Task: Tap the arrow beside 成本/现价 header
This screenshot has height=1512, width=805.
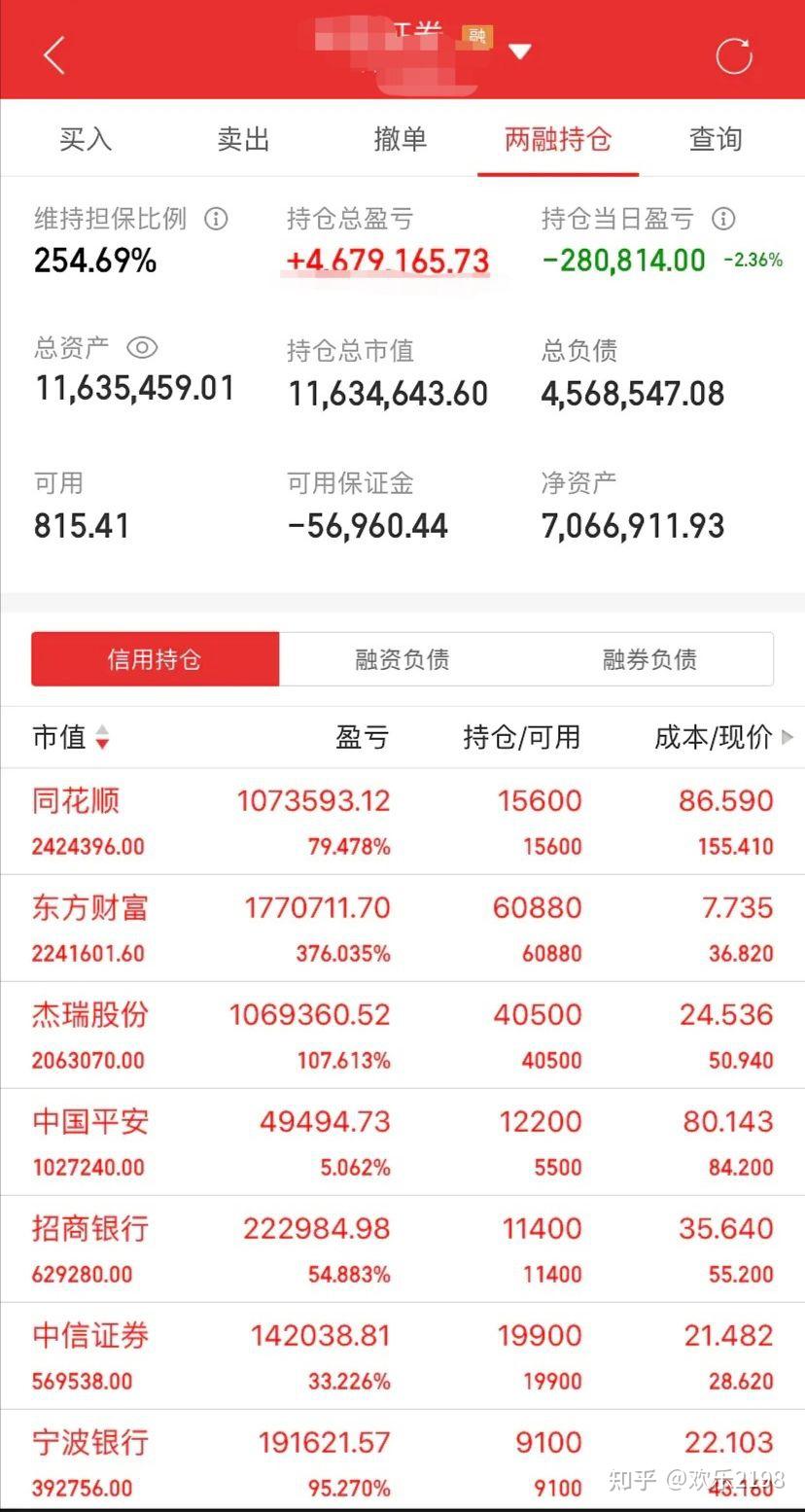Action: [789, 738]
